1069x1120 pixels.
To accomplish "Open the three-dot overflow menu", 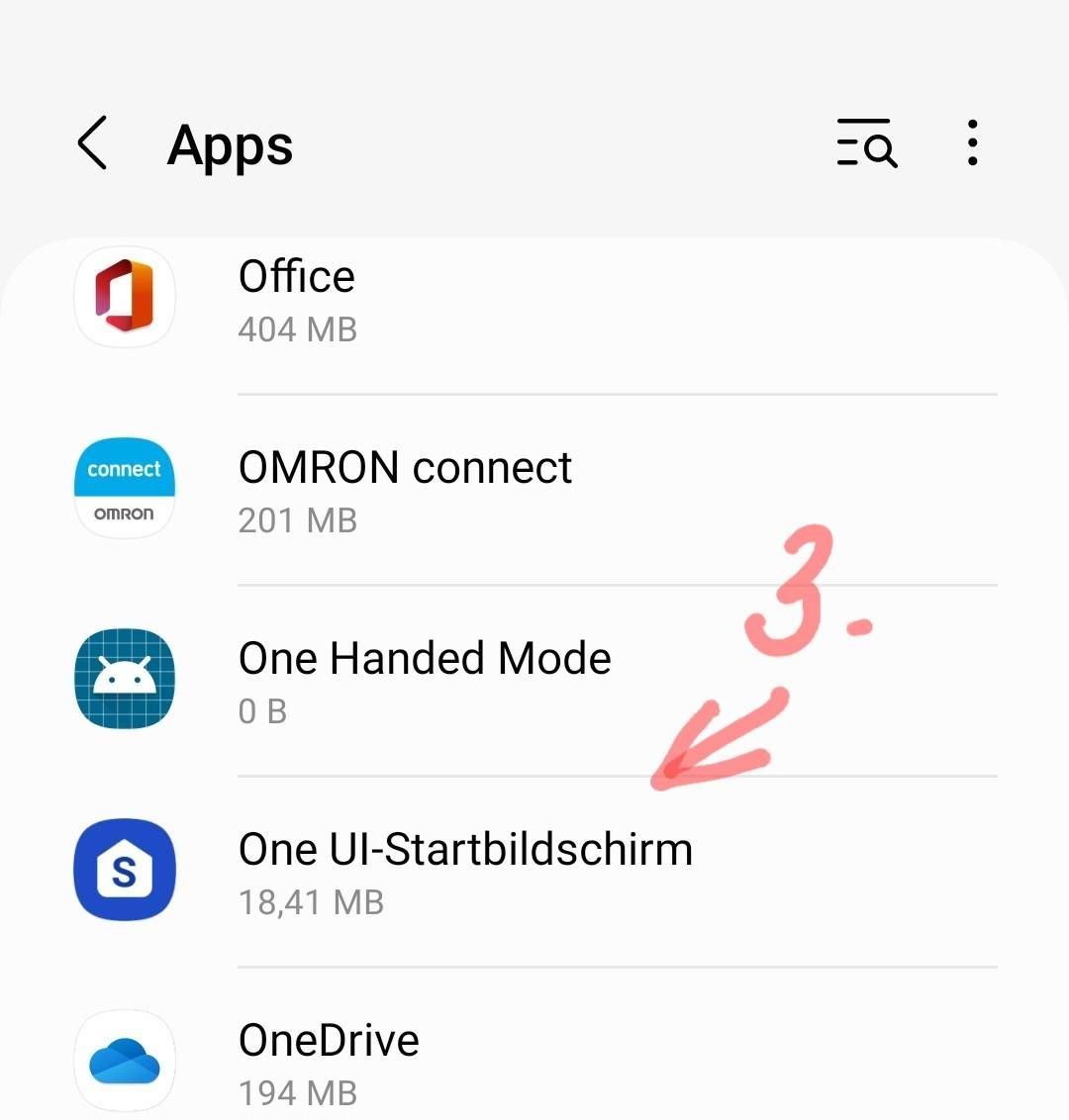I will (x=973, y=143).
